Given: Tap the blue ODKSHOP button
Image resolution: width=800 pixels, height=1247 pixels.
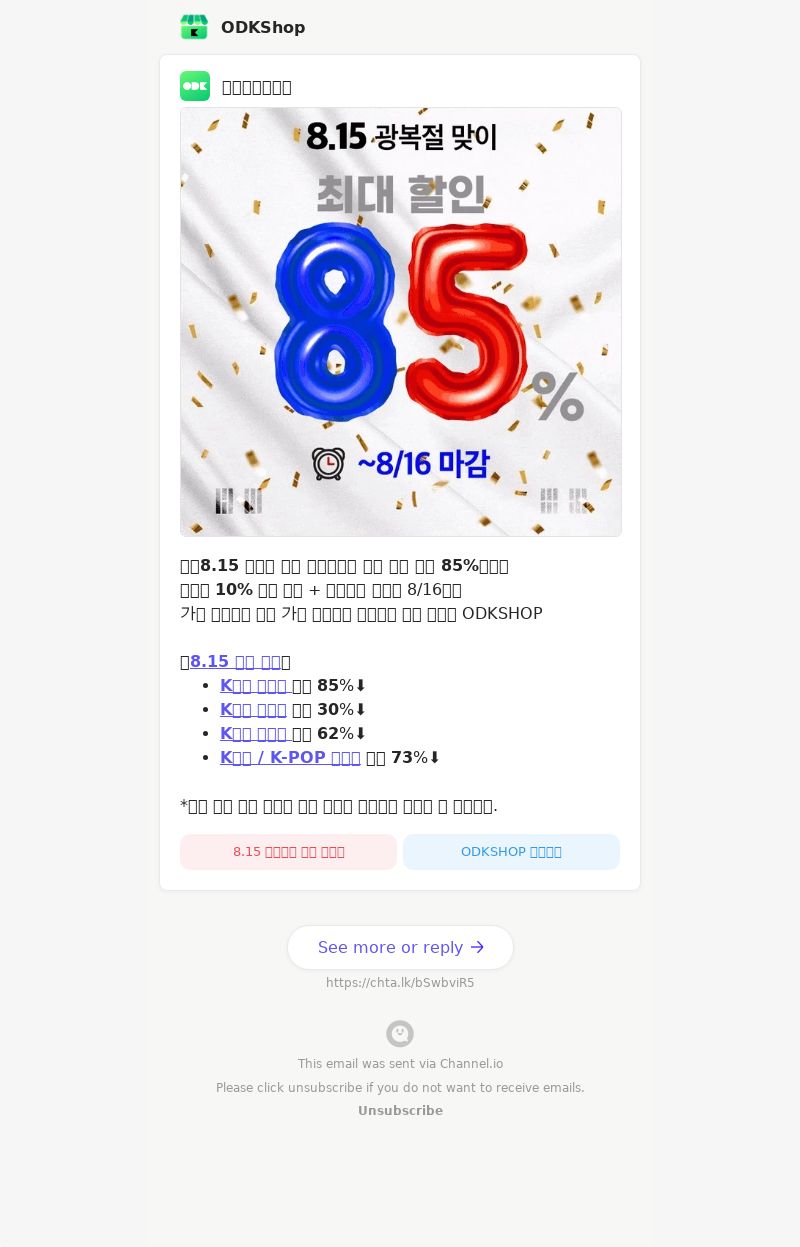Looking at the screenshot, I should (x=511, y=852).
